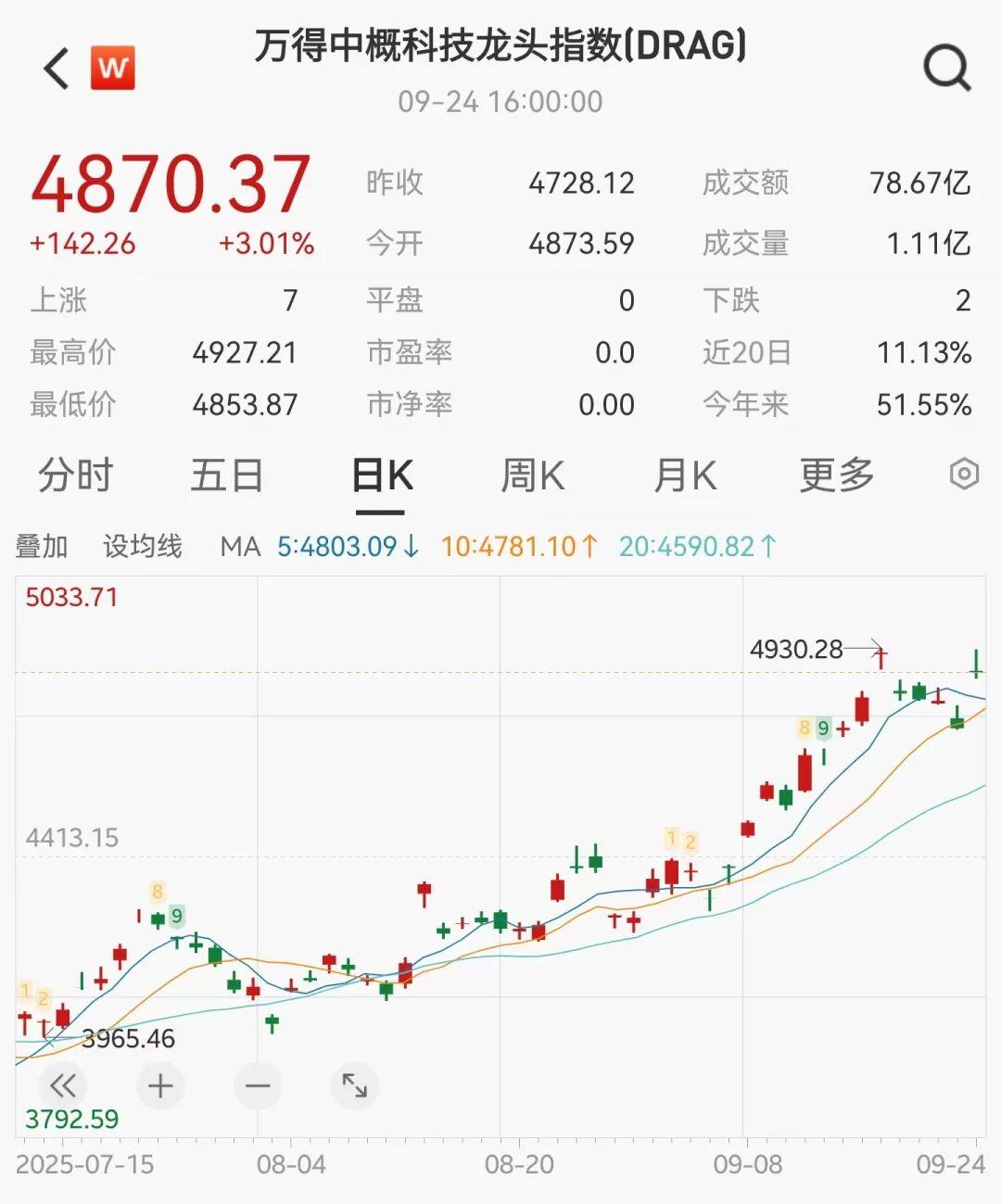Shift chart earlier with double-arrow button
Screen dimensions: 1001x1204
63,1085
